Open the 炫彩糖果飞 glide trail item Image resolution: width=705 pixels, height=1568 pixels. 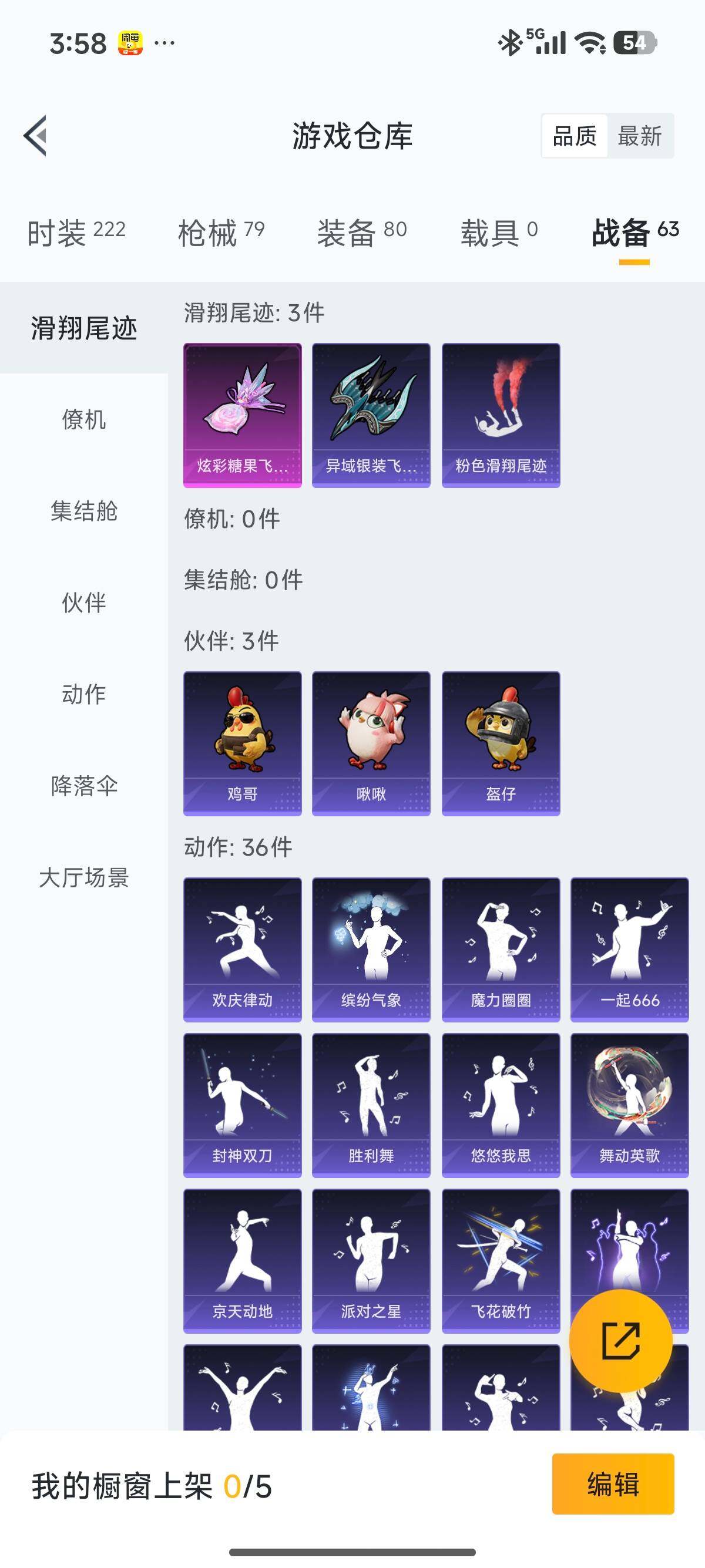(242, 415)
